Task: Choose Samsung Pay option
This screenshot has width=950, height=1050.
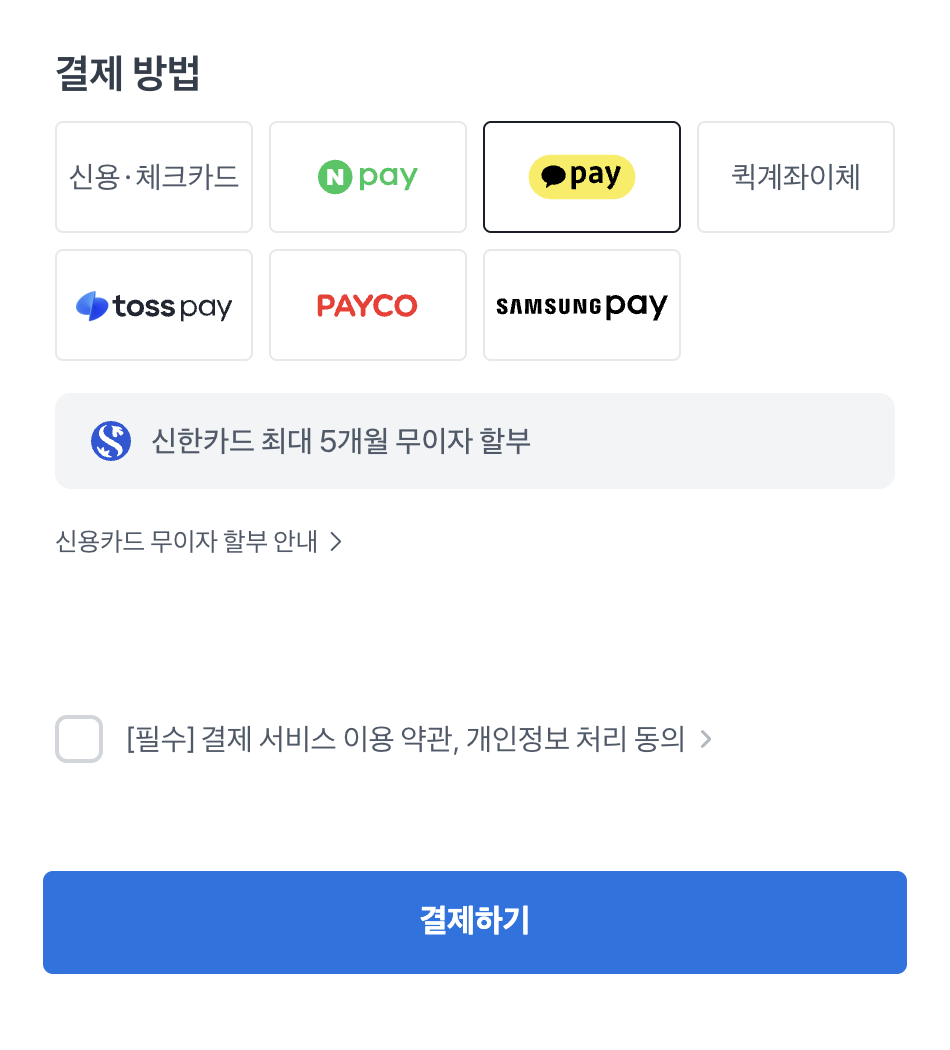Action: [582, 305]
